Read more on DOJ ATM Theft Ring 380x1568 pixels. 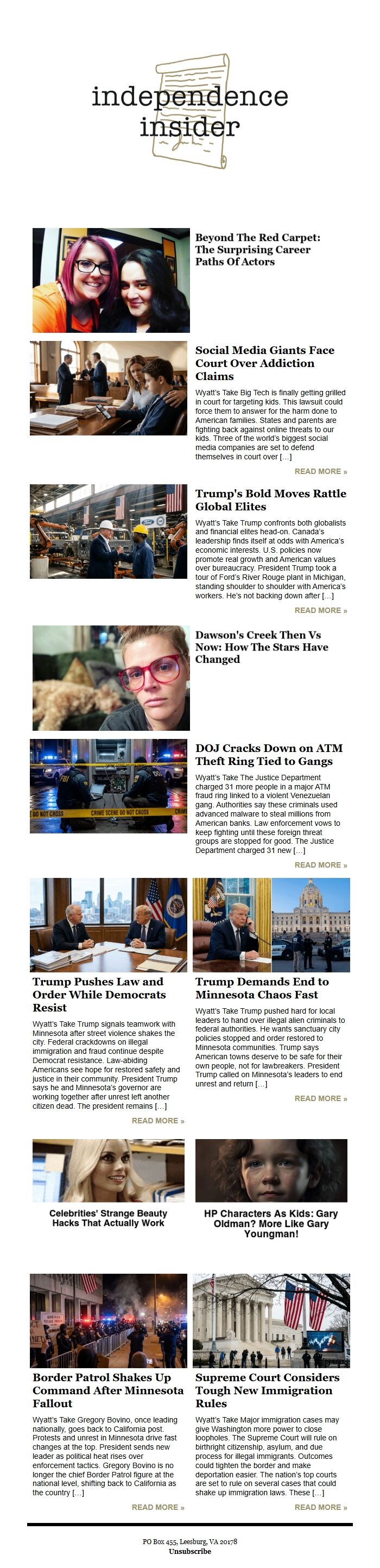[320, 864]
